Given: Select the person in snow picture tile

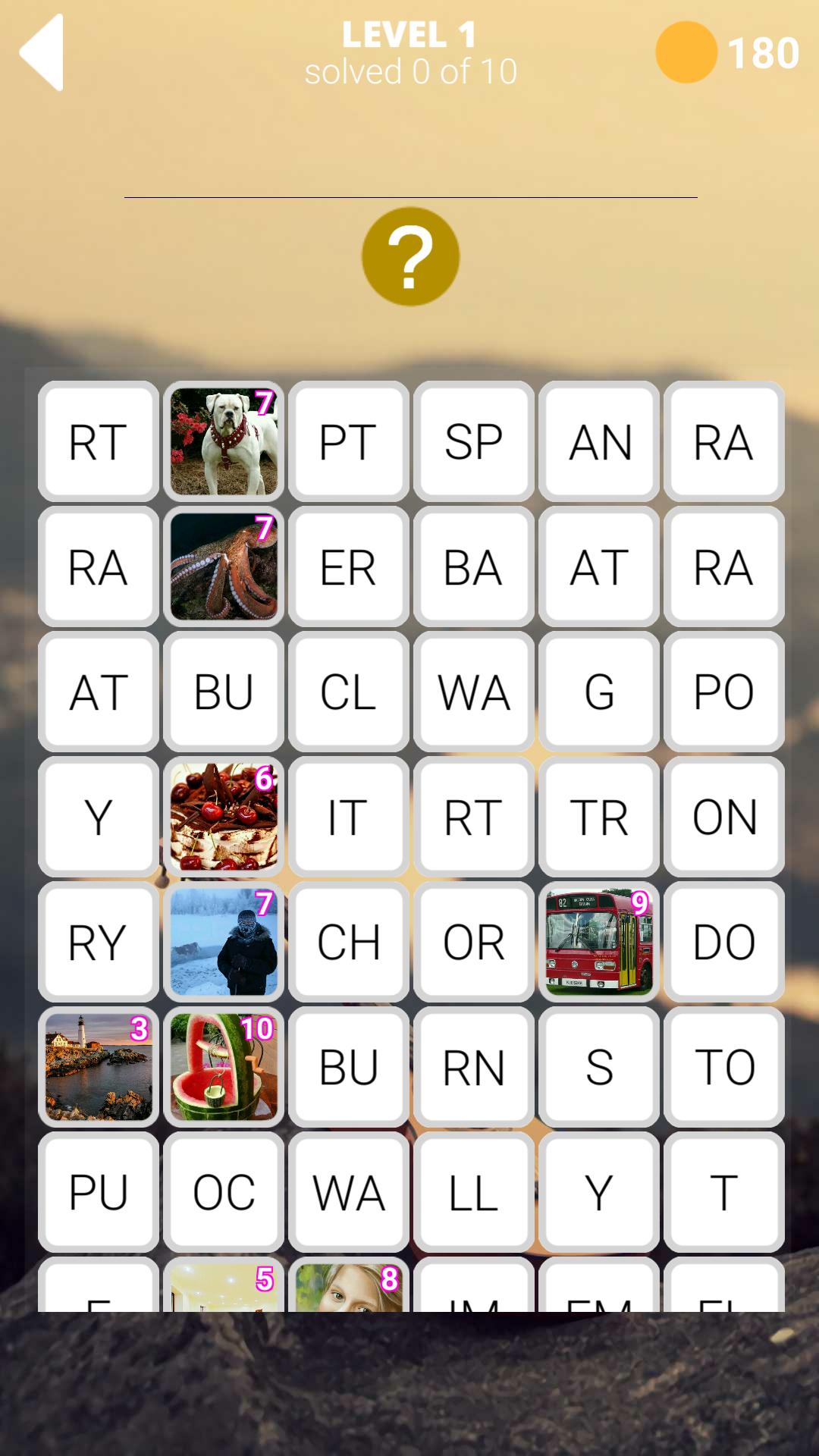Looking at the screenshot, I should (x=224, y=943).
